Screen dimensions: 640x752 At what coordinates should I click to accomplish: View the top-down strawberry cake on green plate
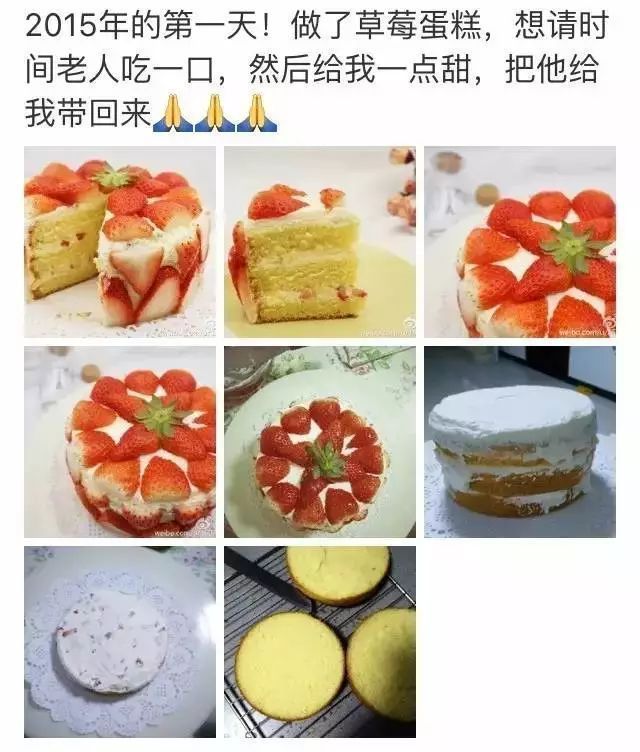(x=319, y=442)
